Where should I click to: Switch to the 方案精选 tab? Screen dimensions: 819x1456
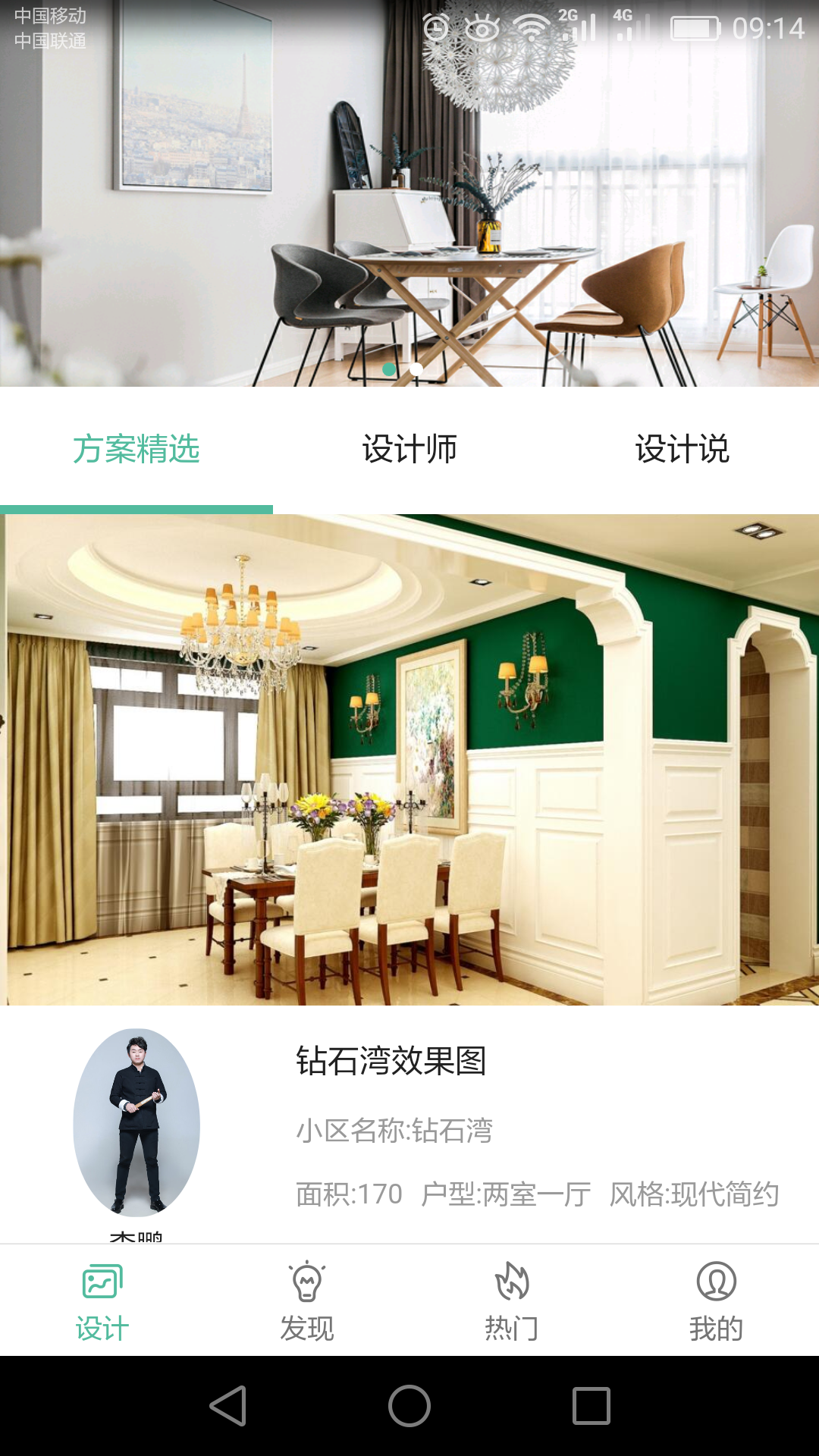tap(136, 449)
